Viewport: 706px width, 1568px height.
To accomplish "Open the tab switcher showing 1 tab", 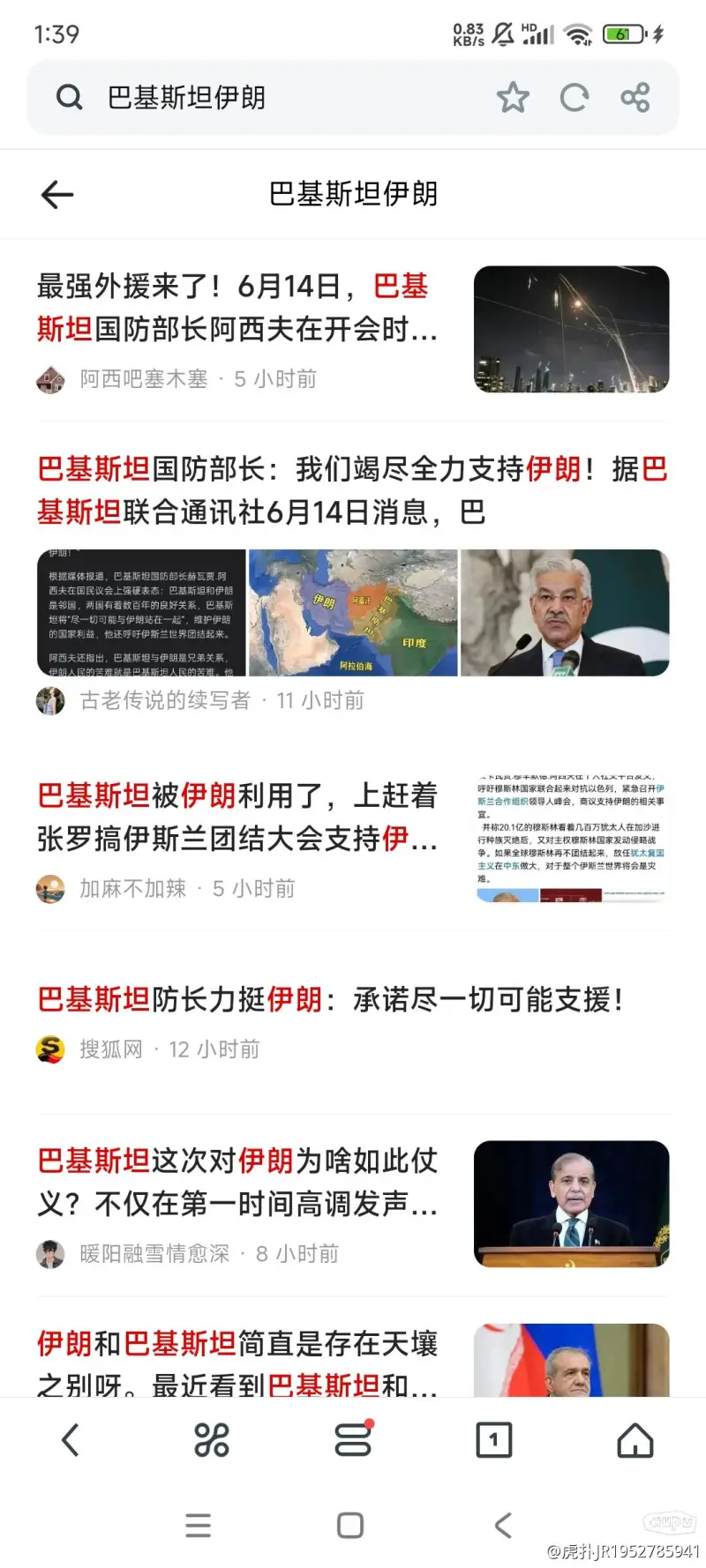I will (493, 1441).
